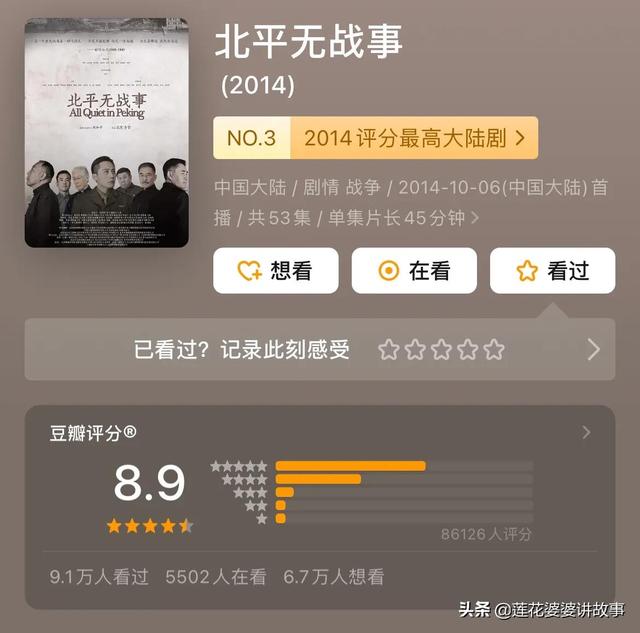This screenshot has height=633, width=640.
Task: Expand the drama details info line
Action: 475,218
